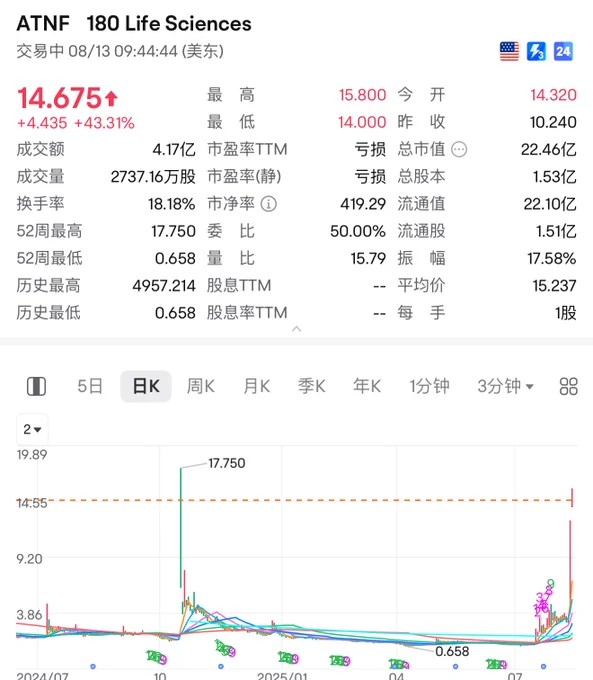The image size is (593, 680).
Task: Select the 日K chart tab
Action: click(146, 386)
